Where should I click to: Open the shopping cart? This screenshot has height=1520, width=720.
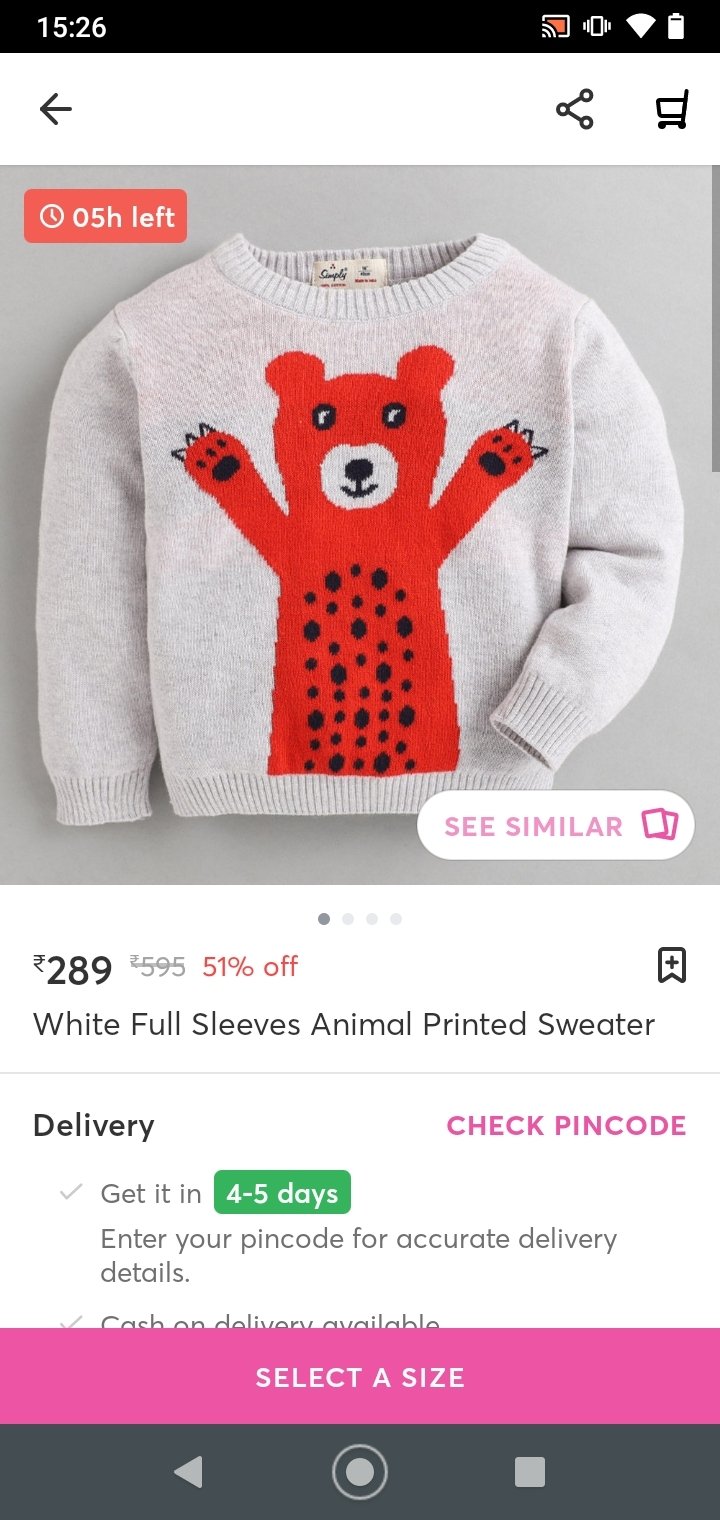coord(671,109)
